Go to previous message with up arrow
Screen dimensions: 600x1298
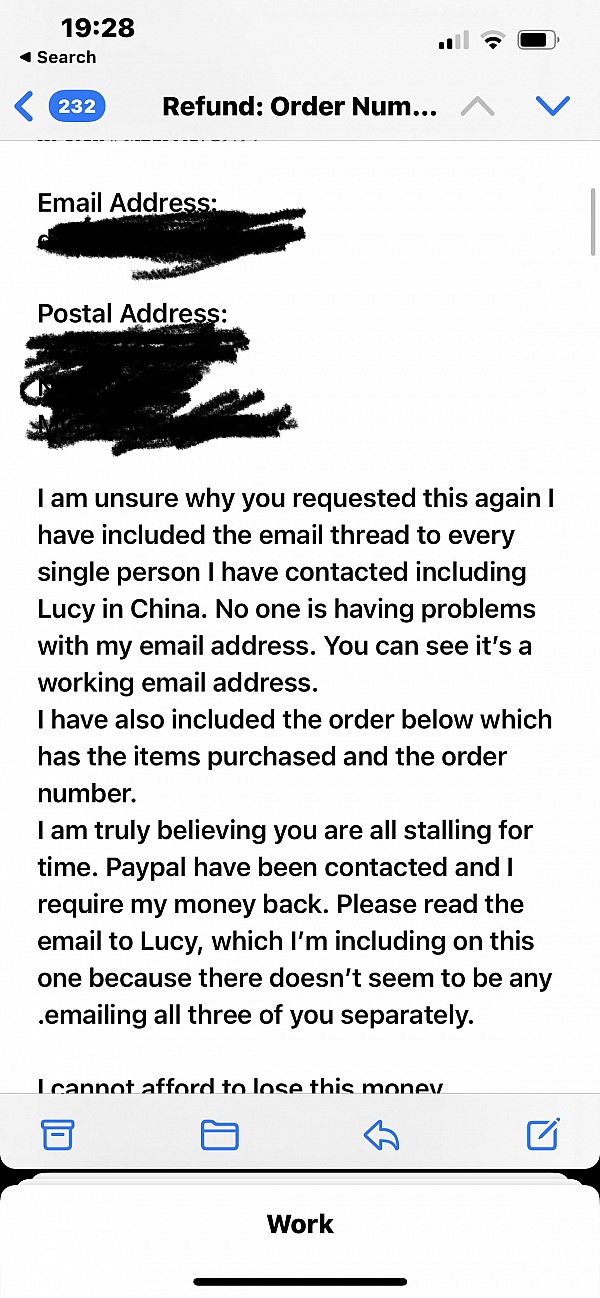coord(478,106)
